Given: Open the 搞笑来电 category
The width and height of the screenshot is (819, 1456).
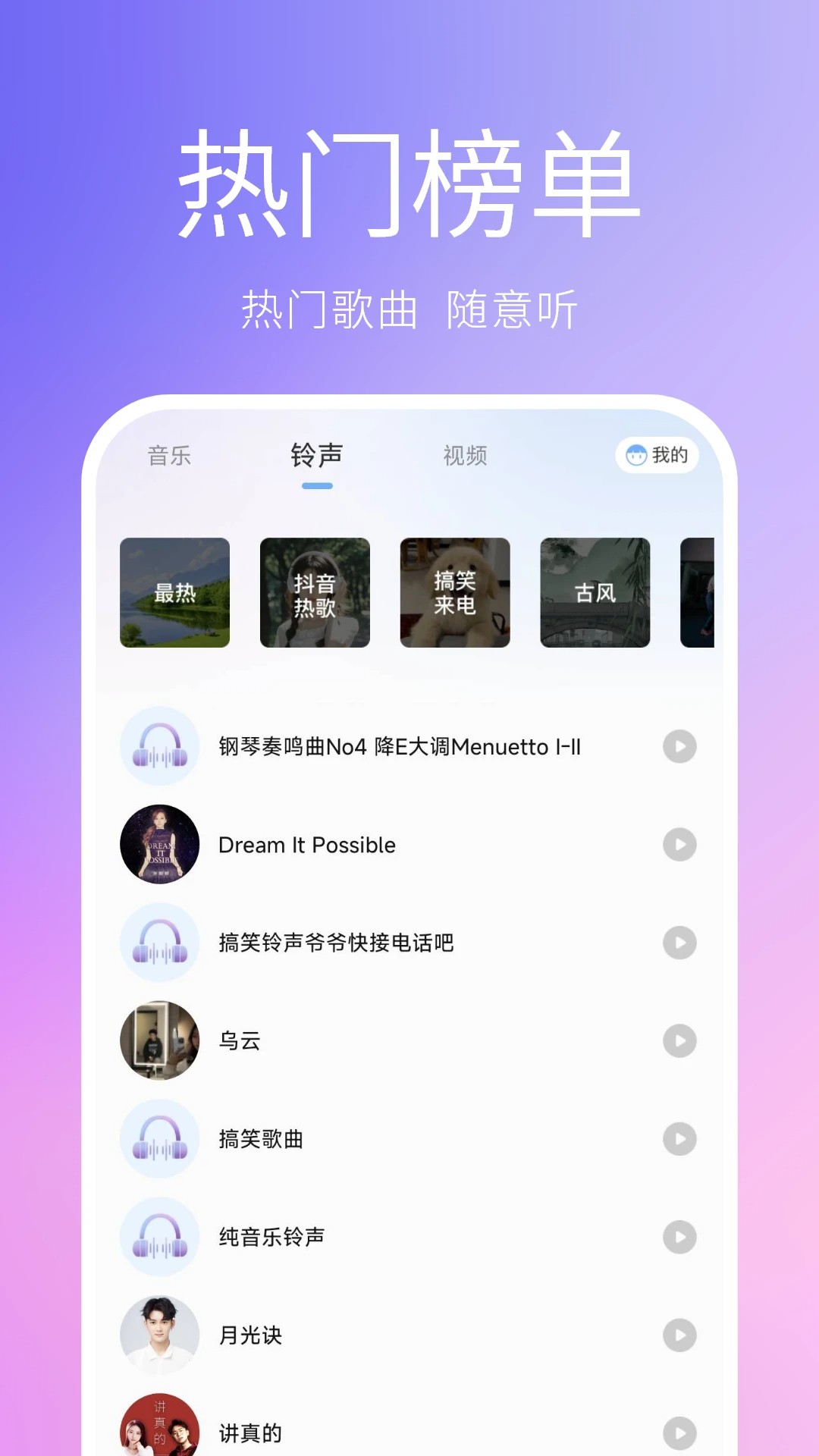Looking at the screenshot, I should point(454,593).
